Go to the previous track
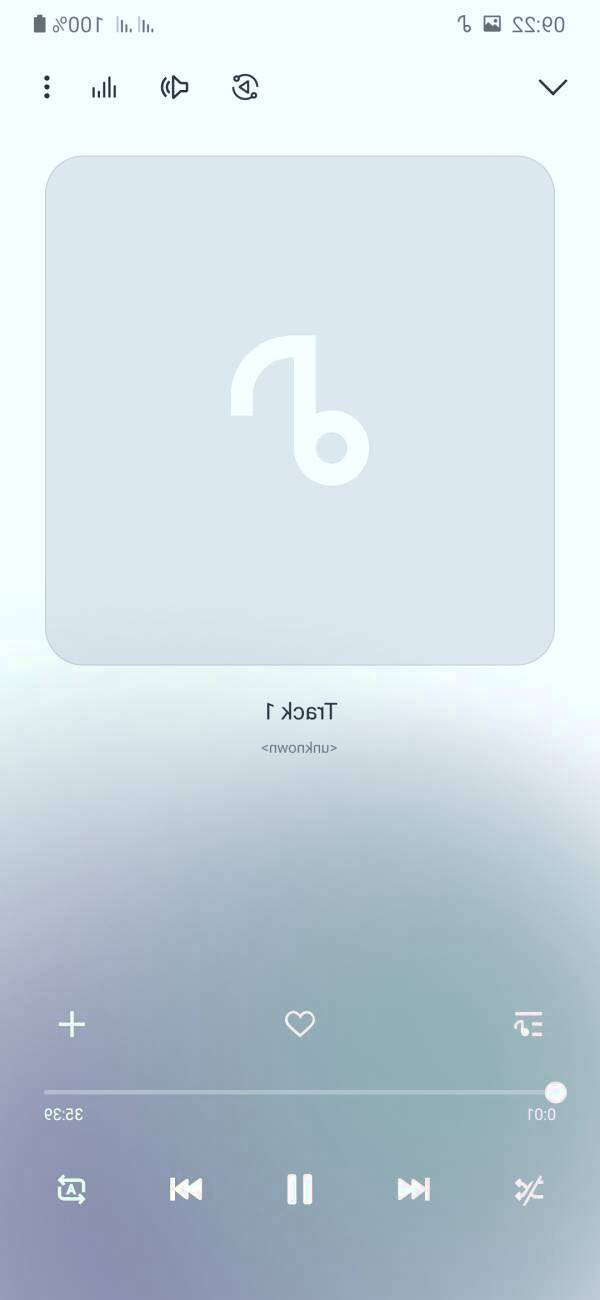 click(186, 1189)
